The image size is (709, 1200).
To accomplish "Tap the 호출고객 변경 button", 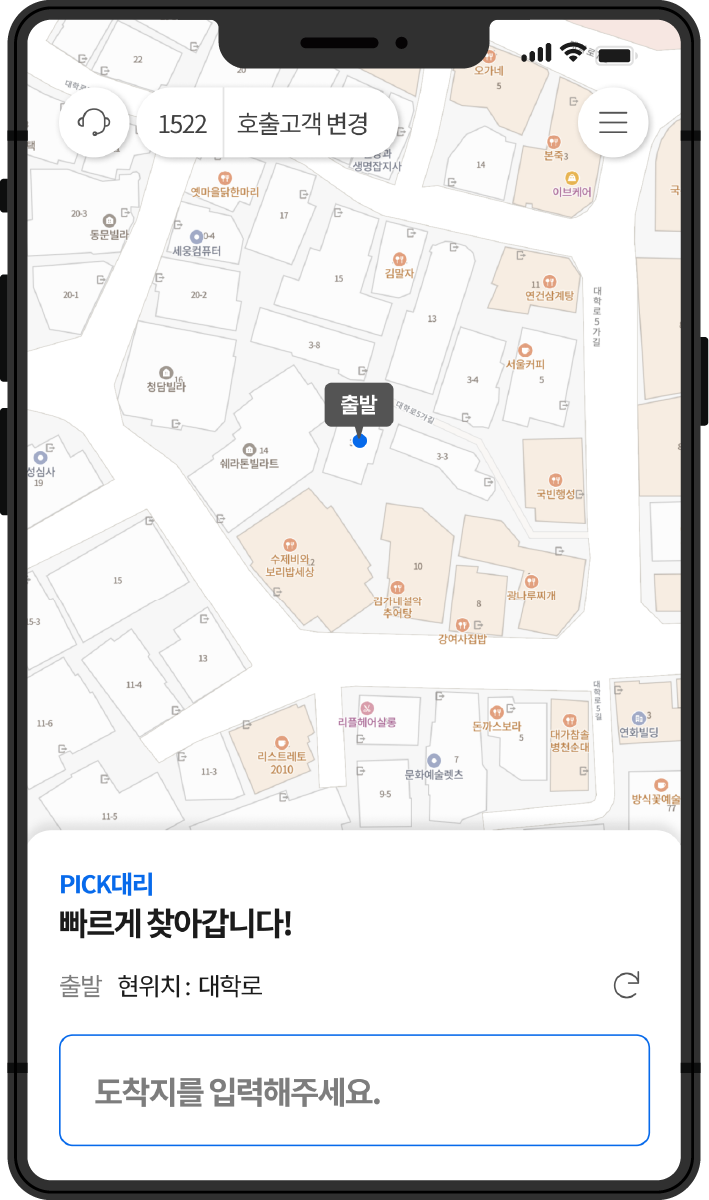I will click(302, 124).
